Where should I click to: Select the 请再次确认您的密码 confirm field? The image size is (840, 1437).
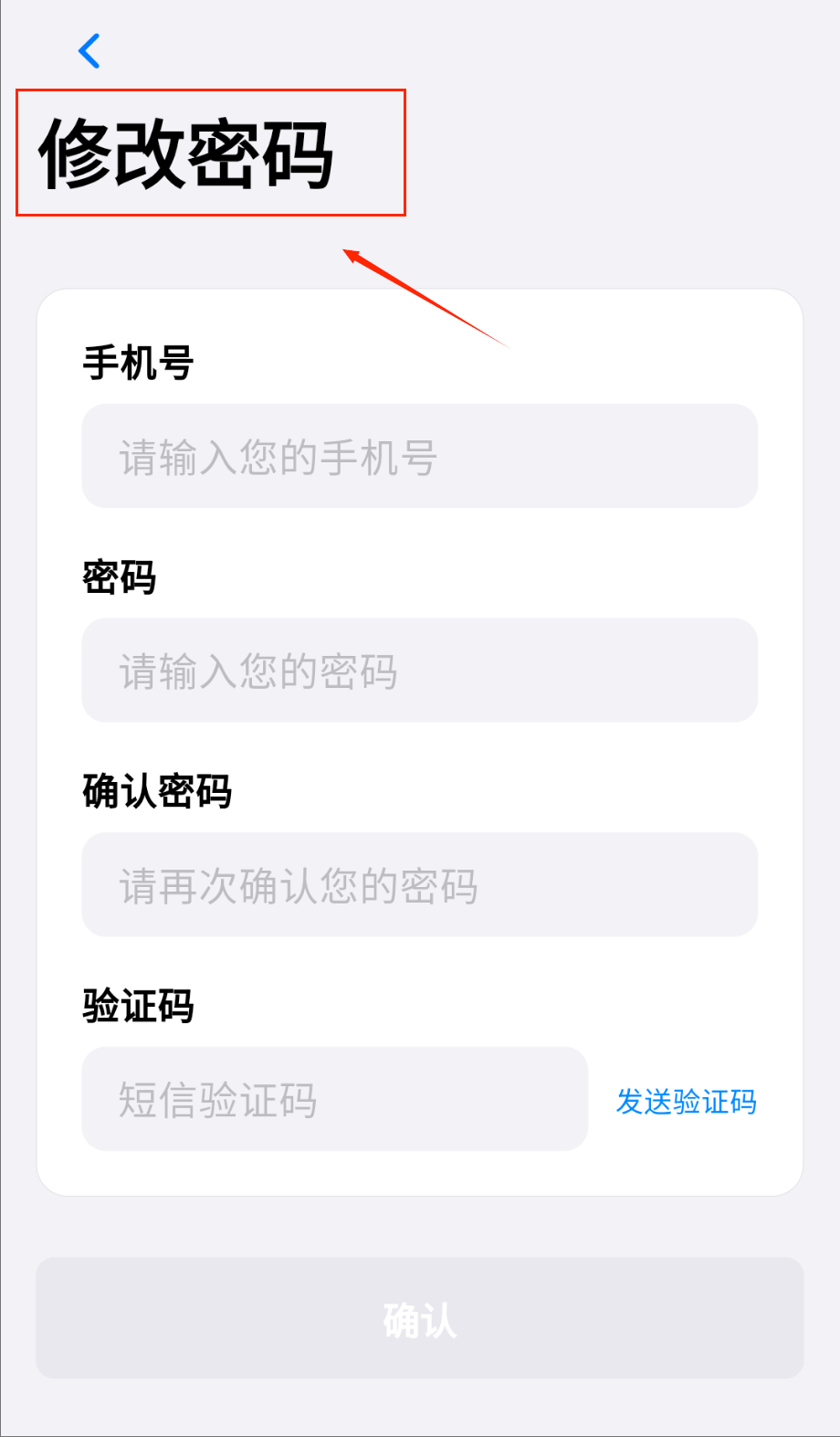(x=420, y=884)
